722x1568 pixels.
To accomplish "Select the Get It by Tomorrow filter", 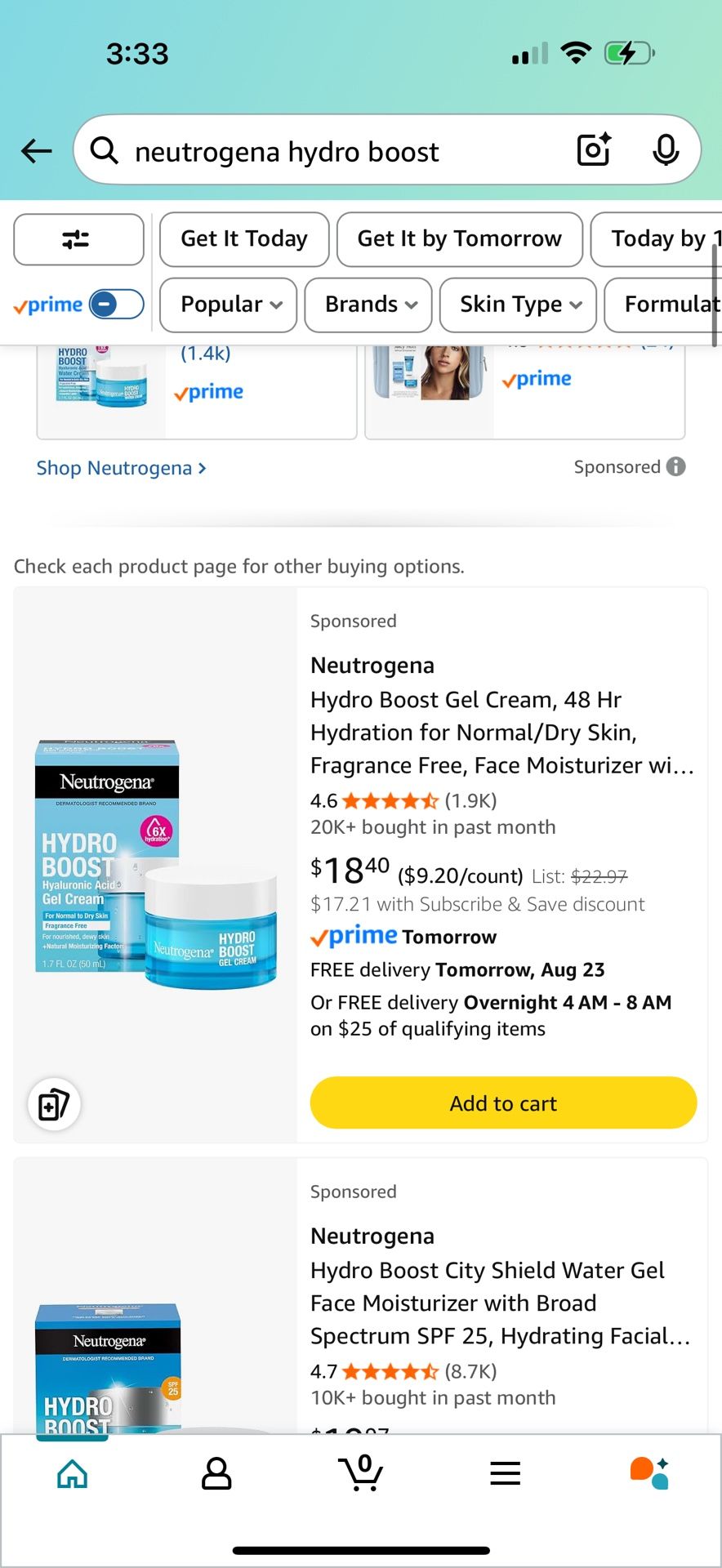I will (x=460, y=239).
